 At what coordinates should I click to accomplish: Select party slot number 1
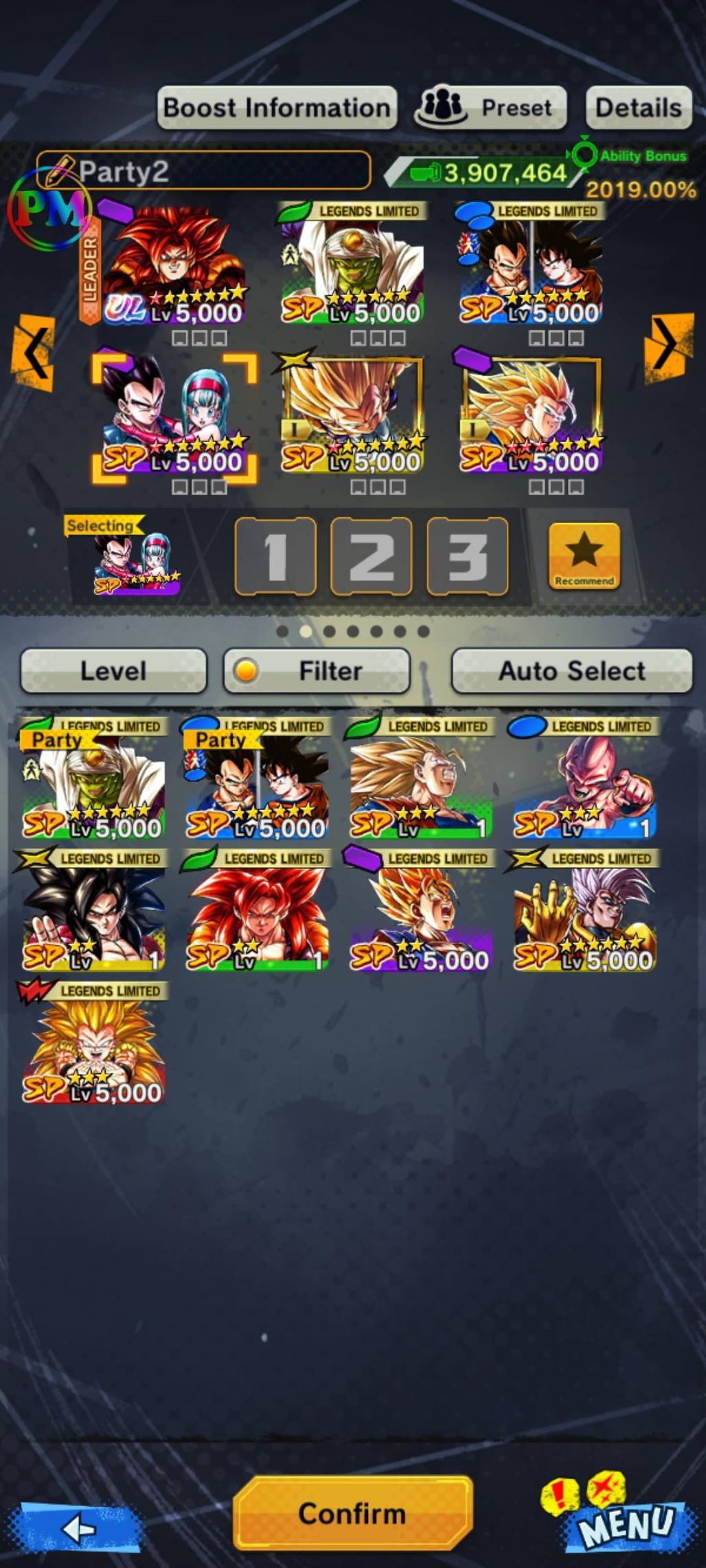pyautogui.click(x=275, y=556)
